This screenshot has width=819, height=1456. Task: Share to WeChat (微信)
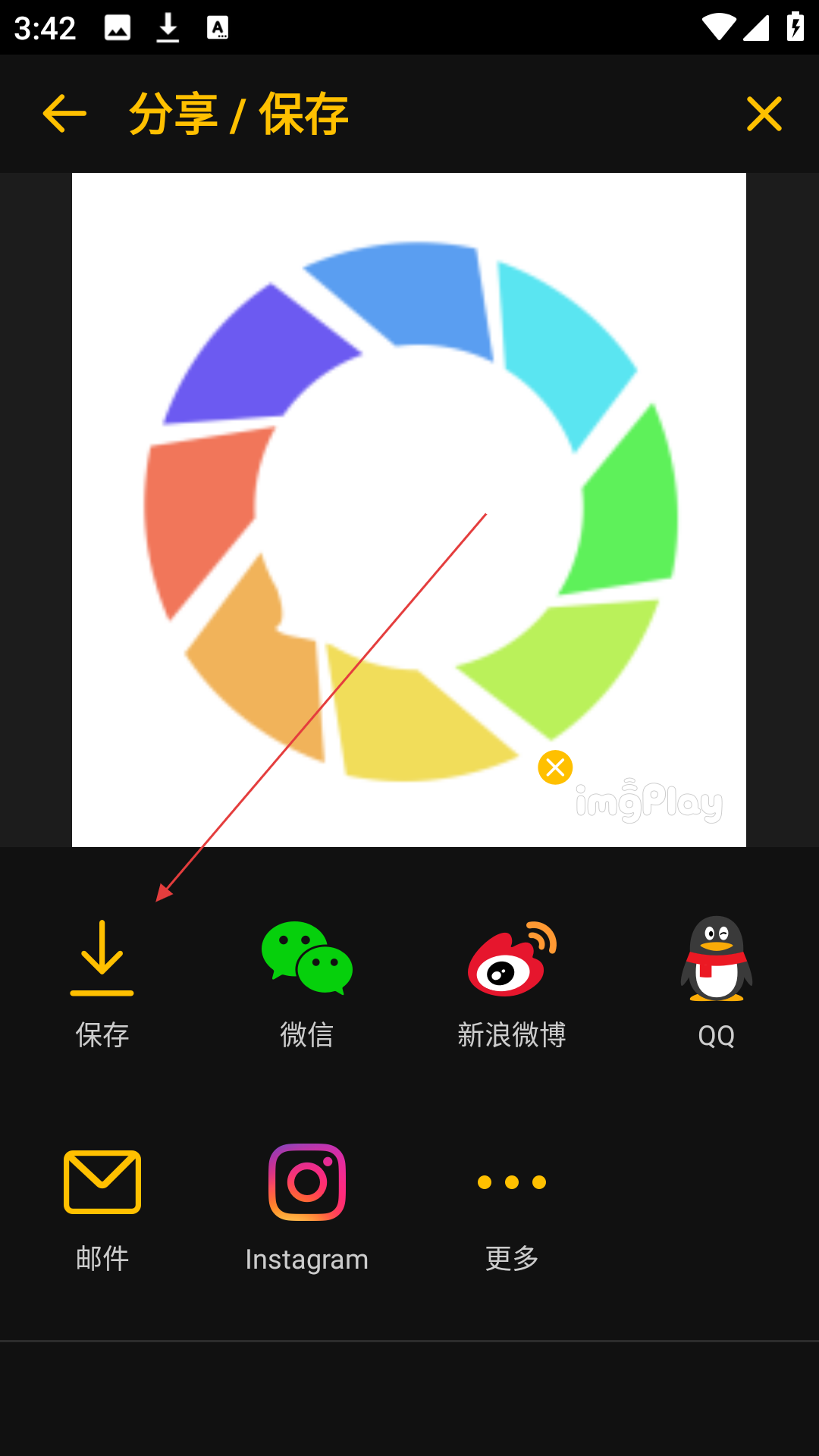(x=307, y=982)
